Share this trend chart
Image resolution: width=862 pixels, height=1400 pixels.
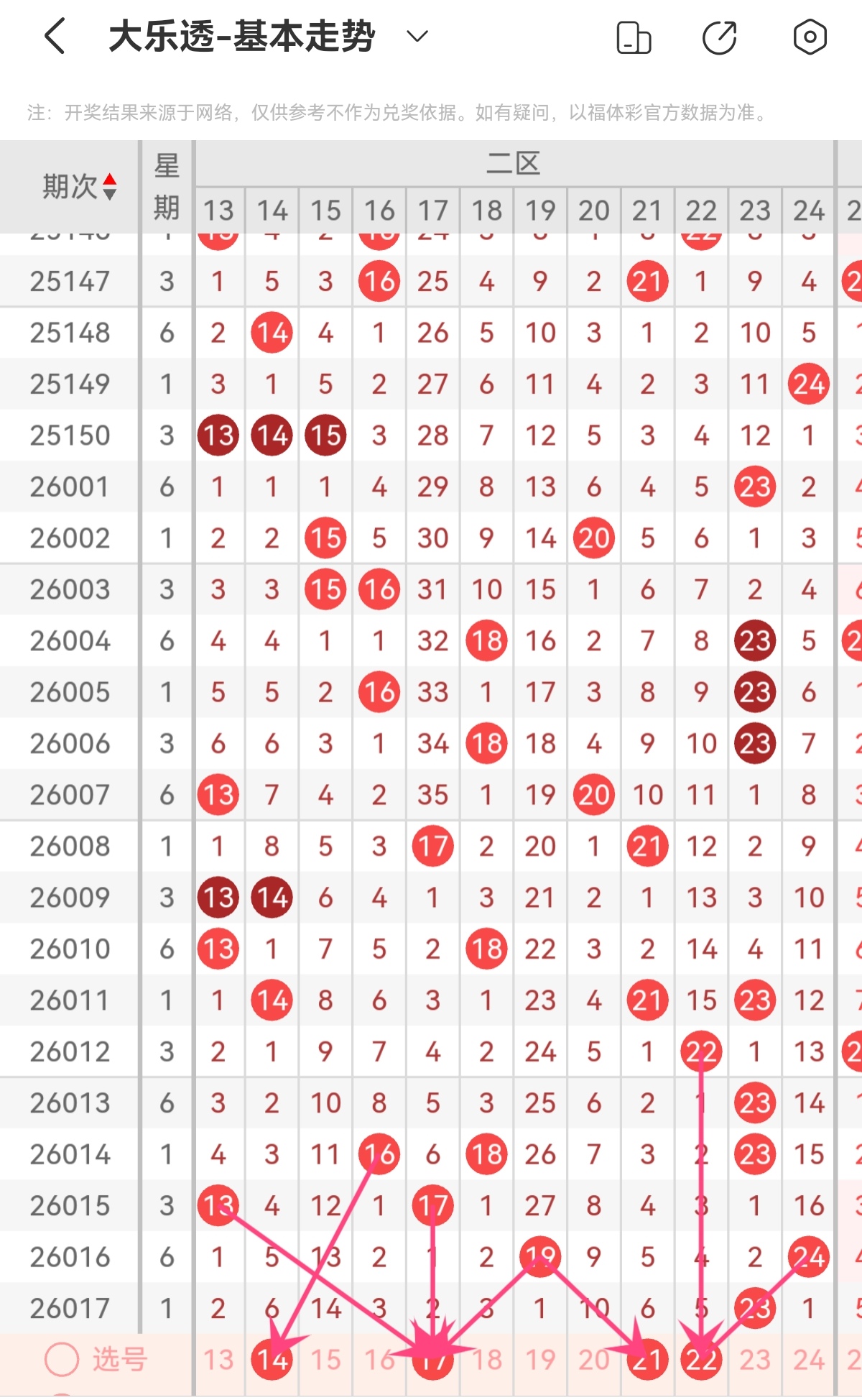click(x=719, y=37)
